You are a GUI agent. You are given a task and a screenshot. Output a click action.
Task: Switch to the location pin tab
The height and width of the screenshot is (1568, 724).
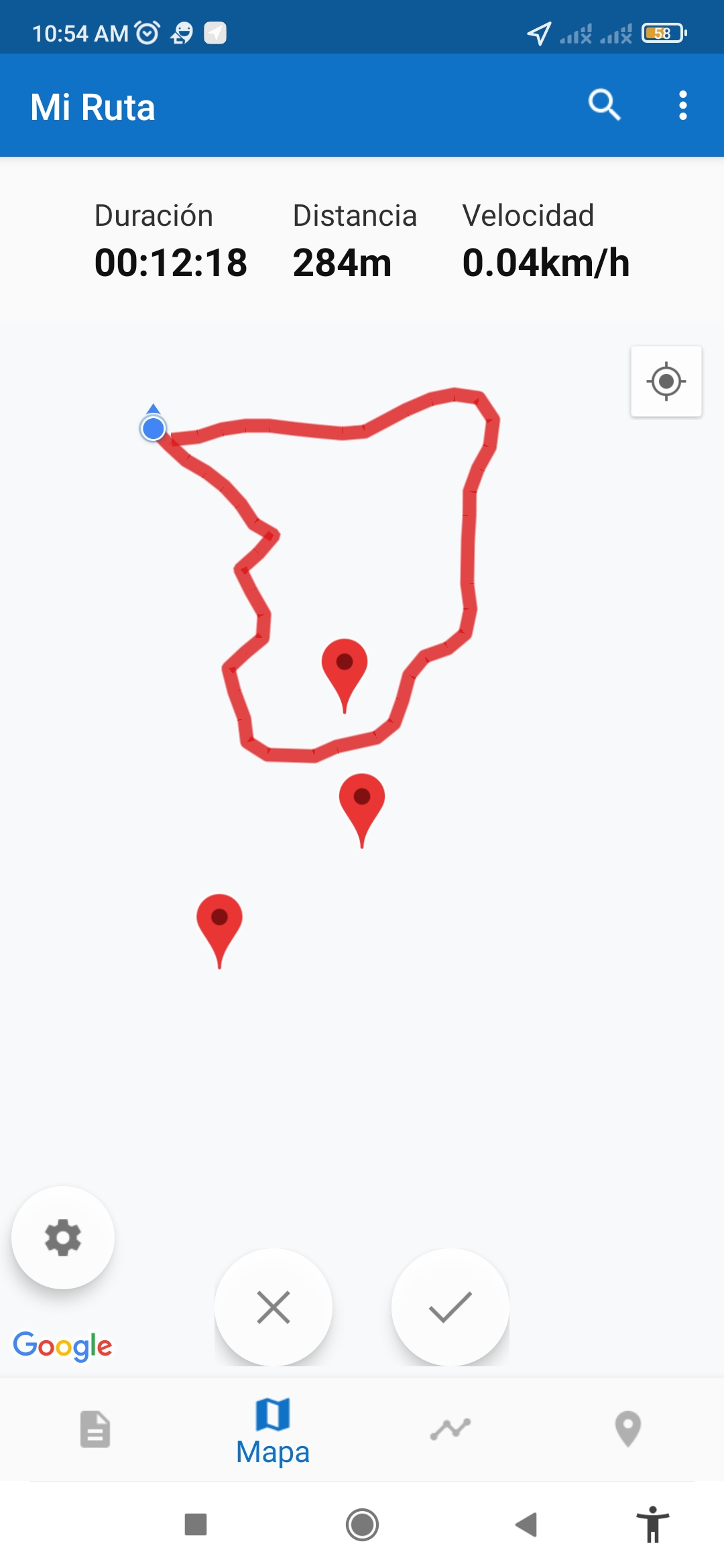(627, 1429)
